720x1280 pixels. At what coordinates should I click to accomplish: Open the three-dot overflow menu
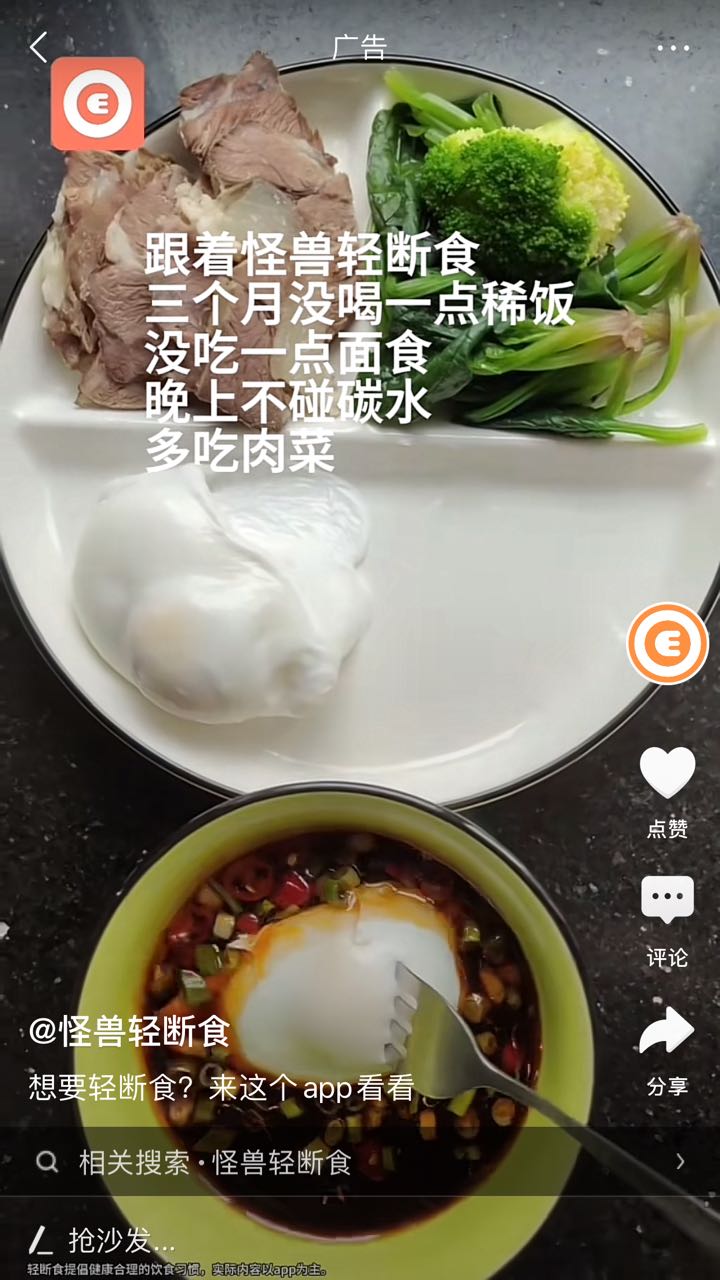[673, 47]
